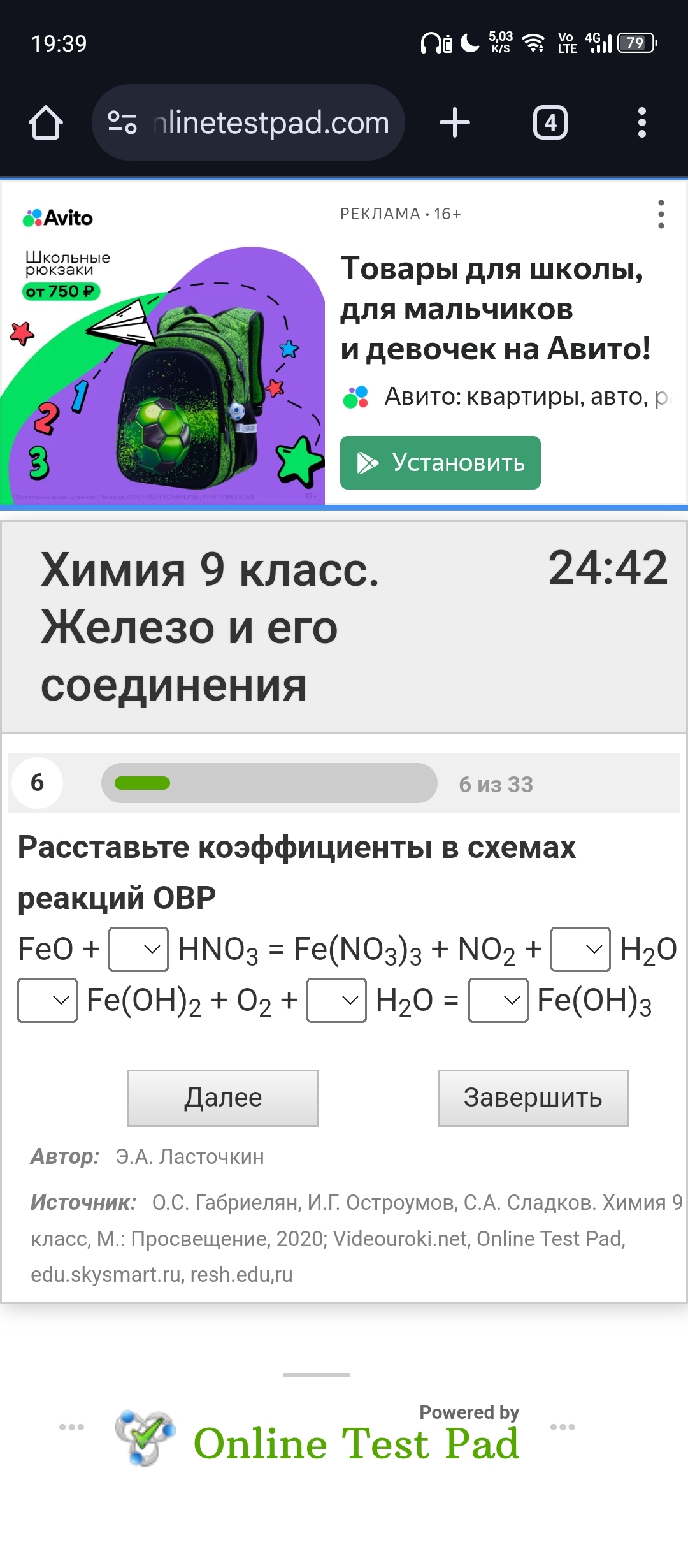
Task: Go to the next question with Далее
Action: (222, 1098)
